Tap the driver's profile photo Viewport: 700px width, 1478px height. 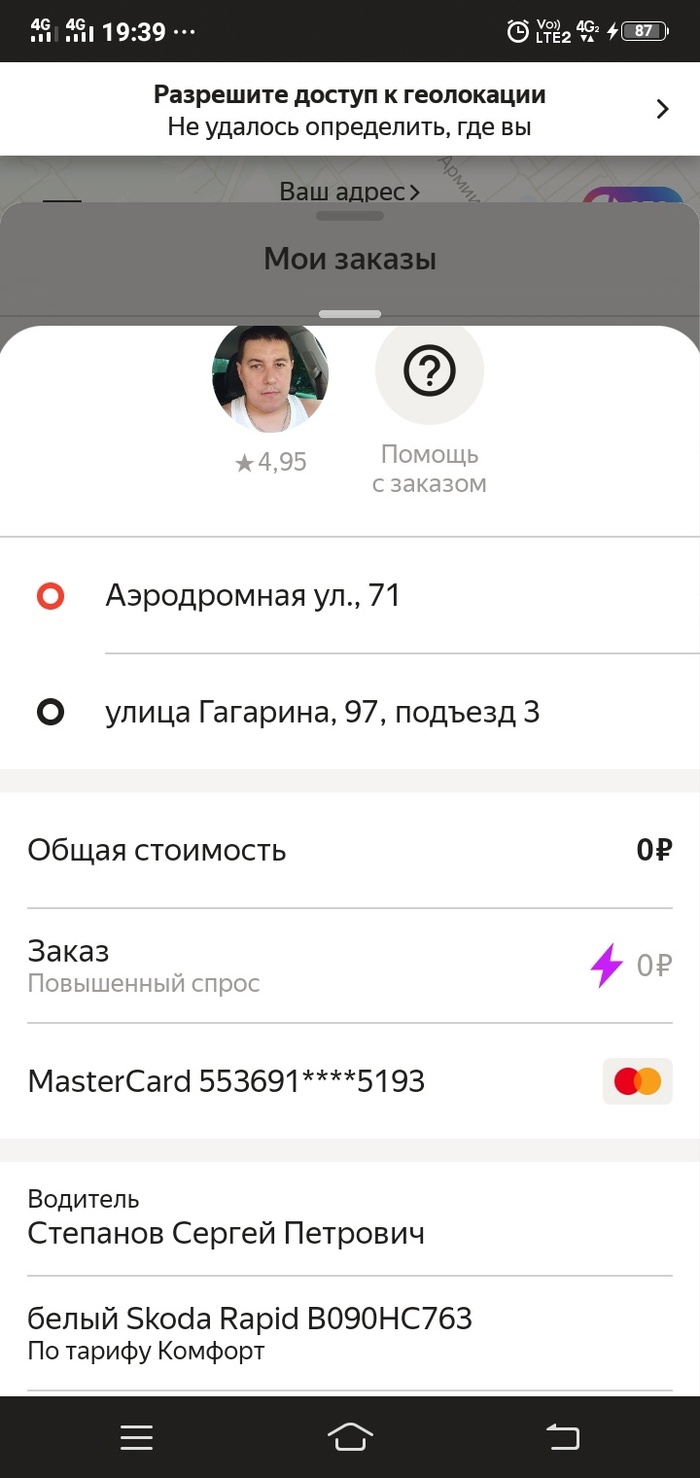(x=270, y=377)
